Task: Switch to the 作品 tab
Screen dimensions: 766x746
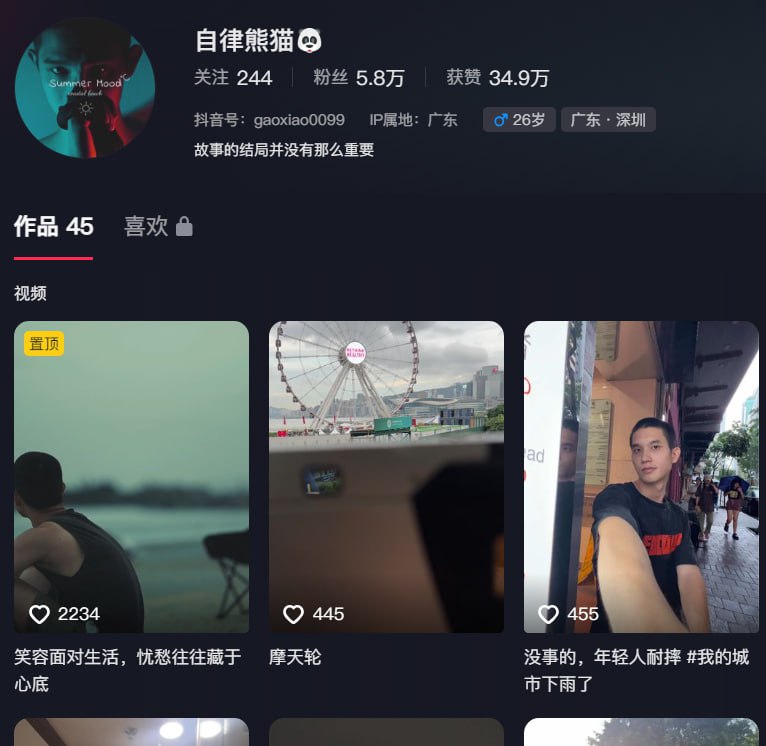Action: (x=53, y=227)
